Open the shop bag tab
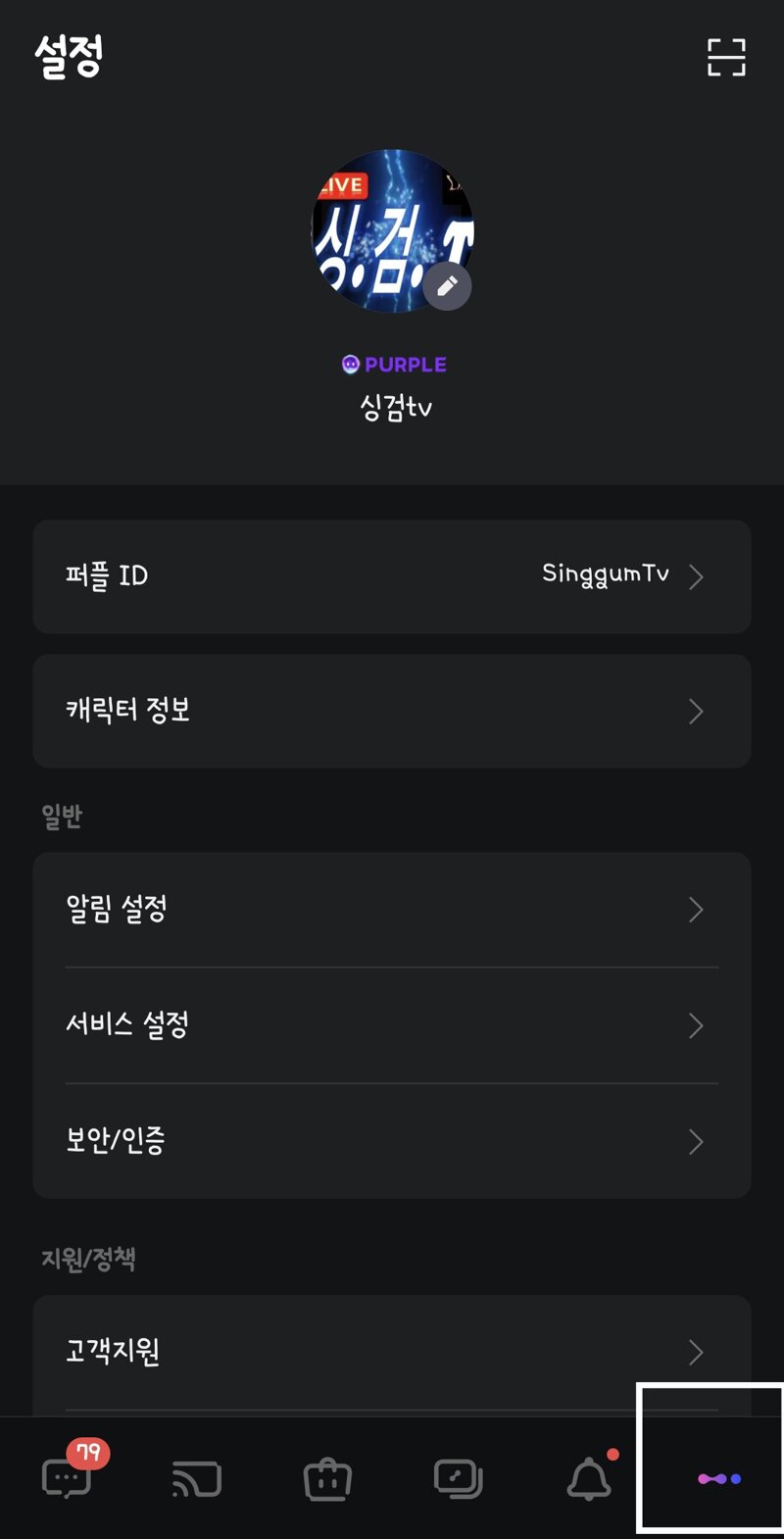Image resolution: width=784 pixels, height=1539 pixels. [x=327, y=1479]
